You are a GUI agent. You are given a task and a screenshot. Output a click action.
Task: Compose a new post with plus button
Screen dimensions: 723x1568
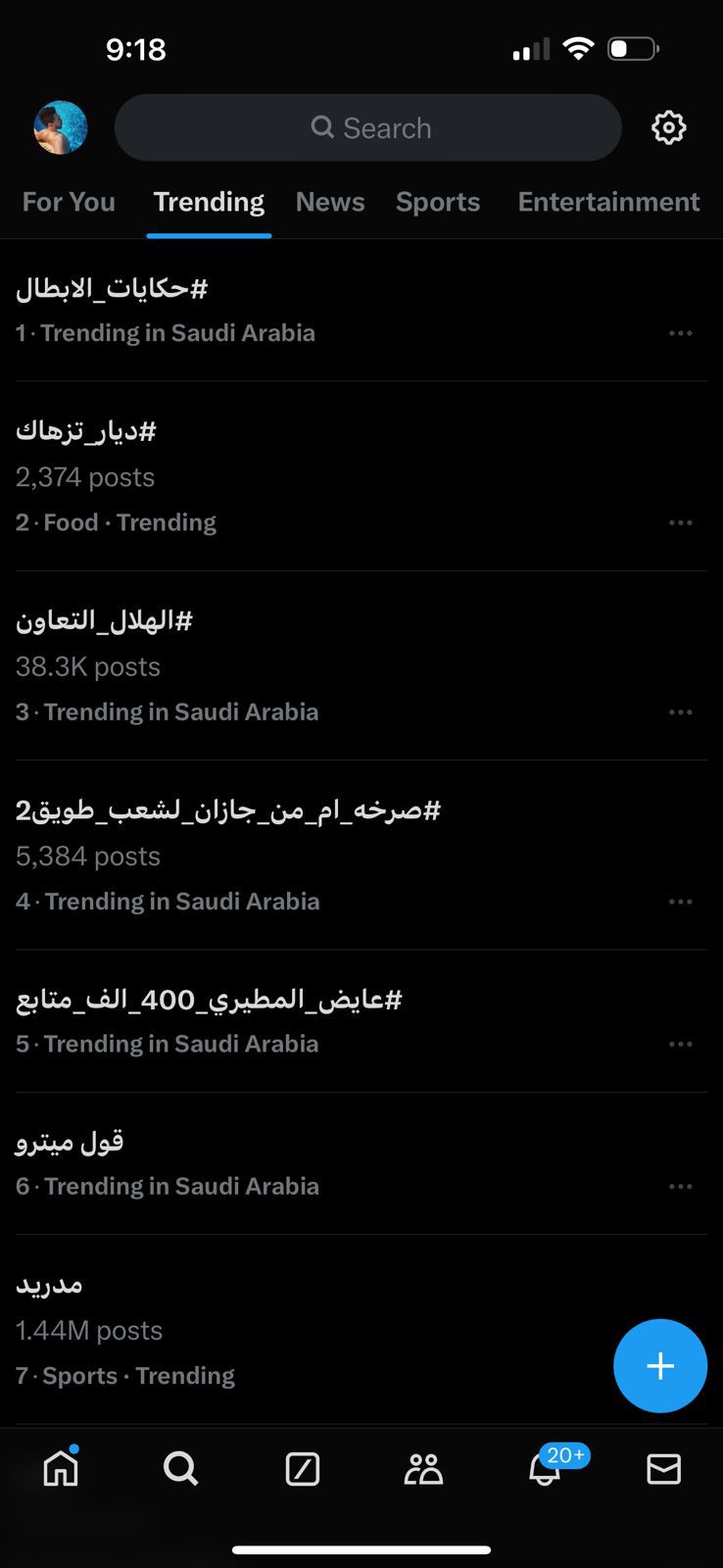coord(659,1365)
